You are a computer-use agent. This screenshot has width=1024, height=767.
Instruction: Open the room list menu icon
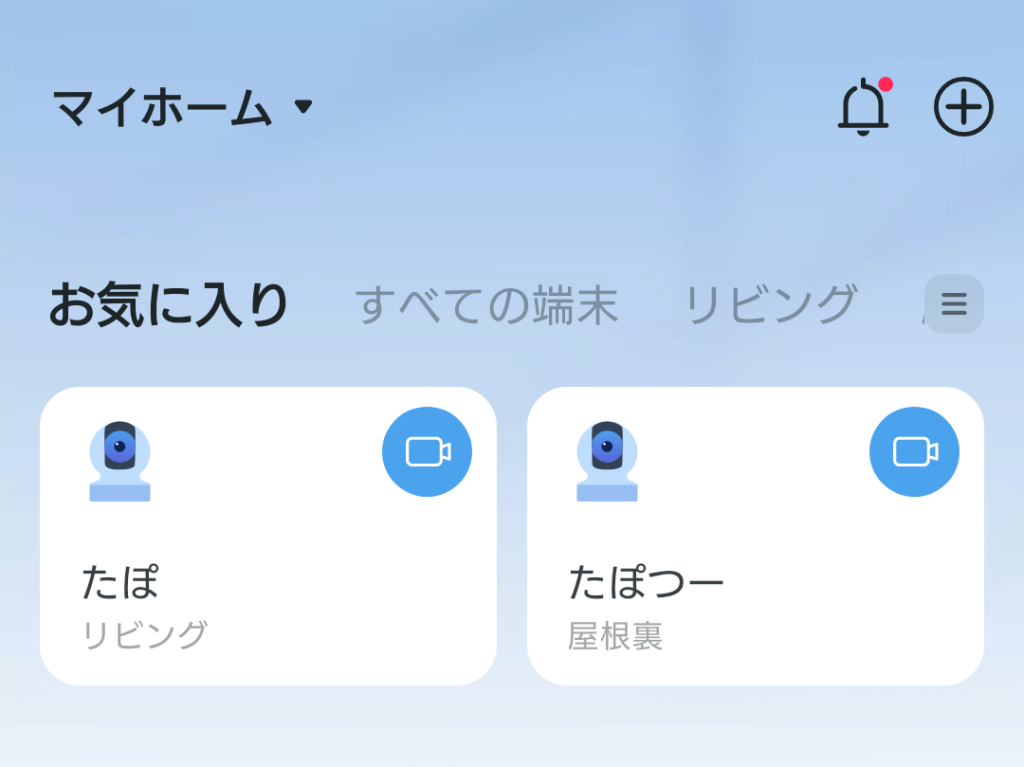click(x=954, y=304)
